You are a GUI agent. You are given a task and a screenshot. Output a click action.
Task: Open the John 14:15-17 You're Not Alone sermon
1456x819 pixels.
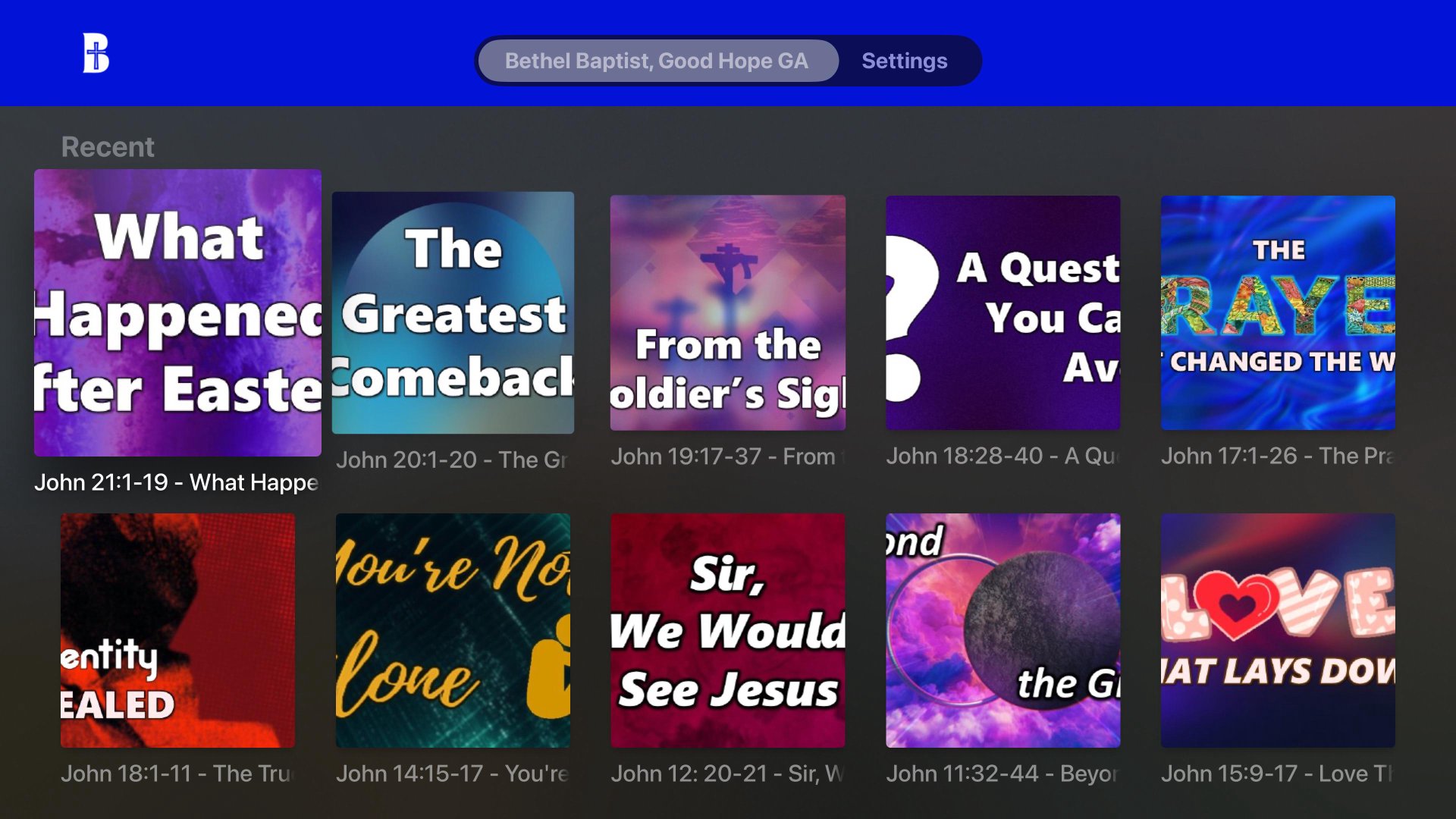pyautogui.click(x=453, y=630)
